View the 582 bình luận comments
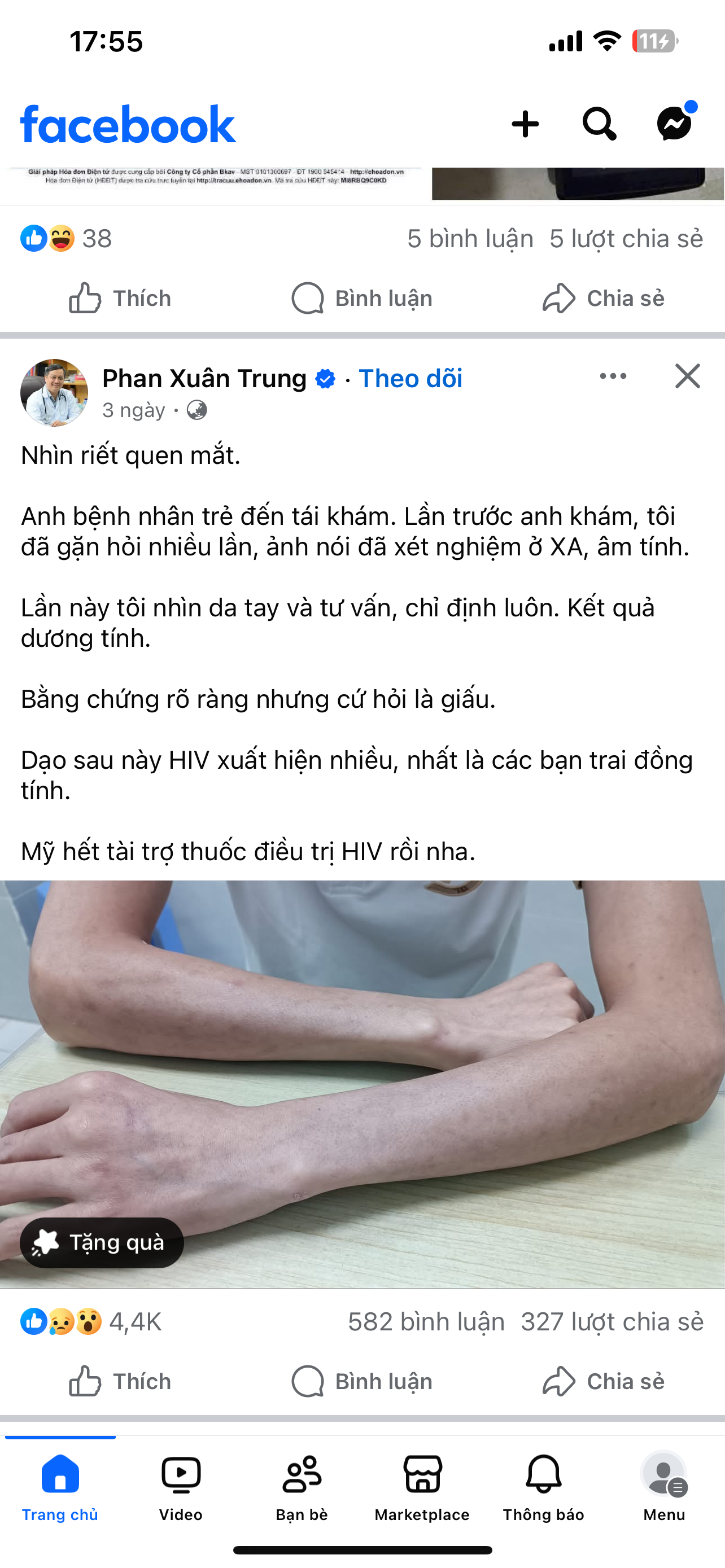725x1568 pixels. click(x=426, y=1321)
